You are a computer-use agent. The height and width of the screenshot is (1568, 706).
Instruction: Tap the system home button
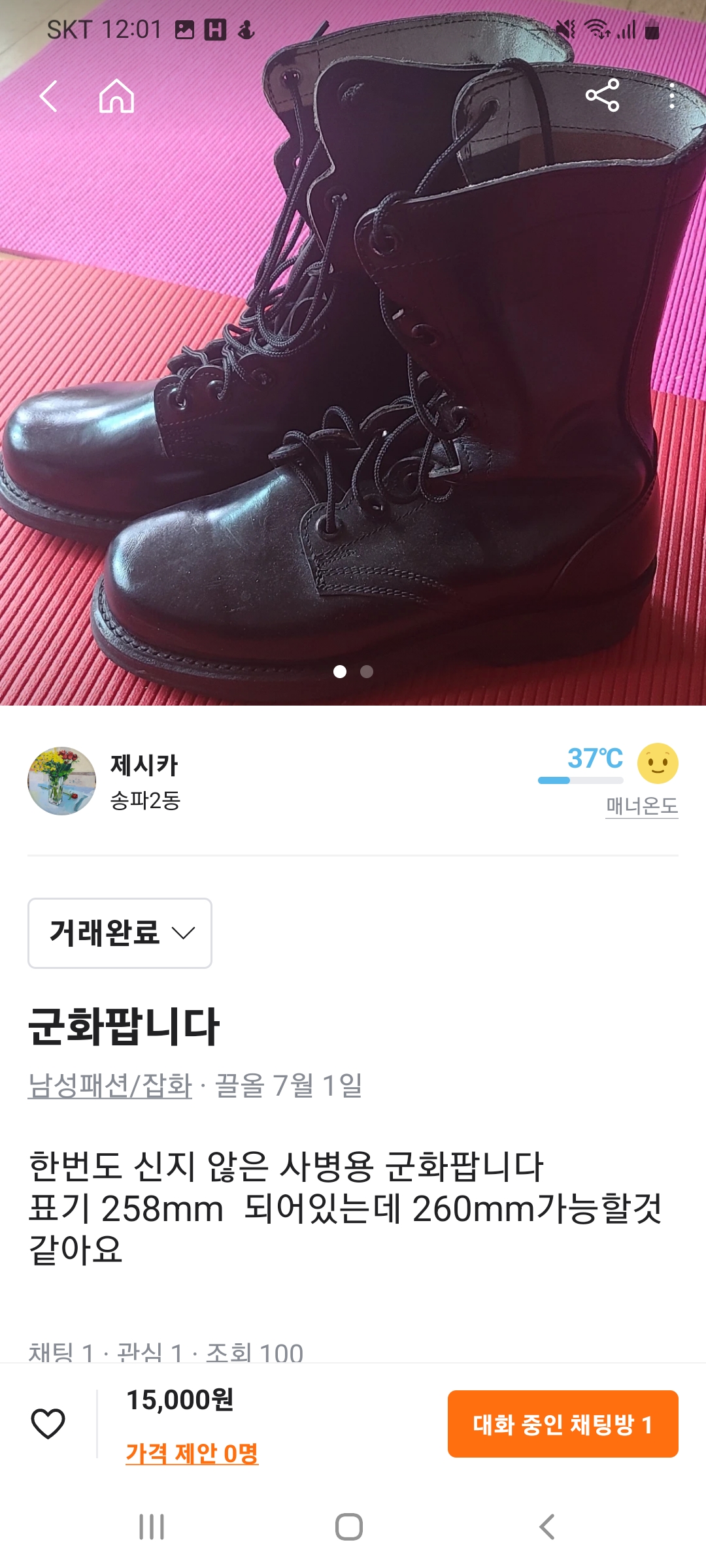[x=349, y=1527]
